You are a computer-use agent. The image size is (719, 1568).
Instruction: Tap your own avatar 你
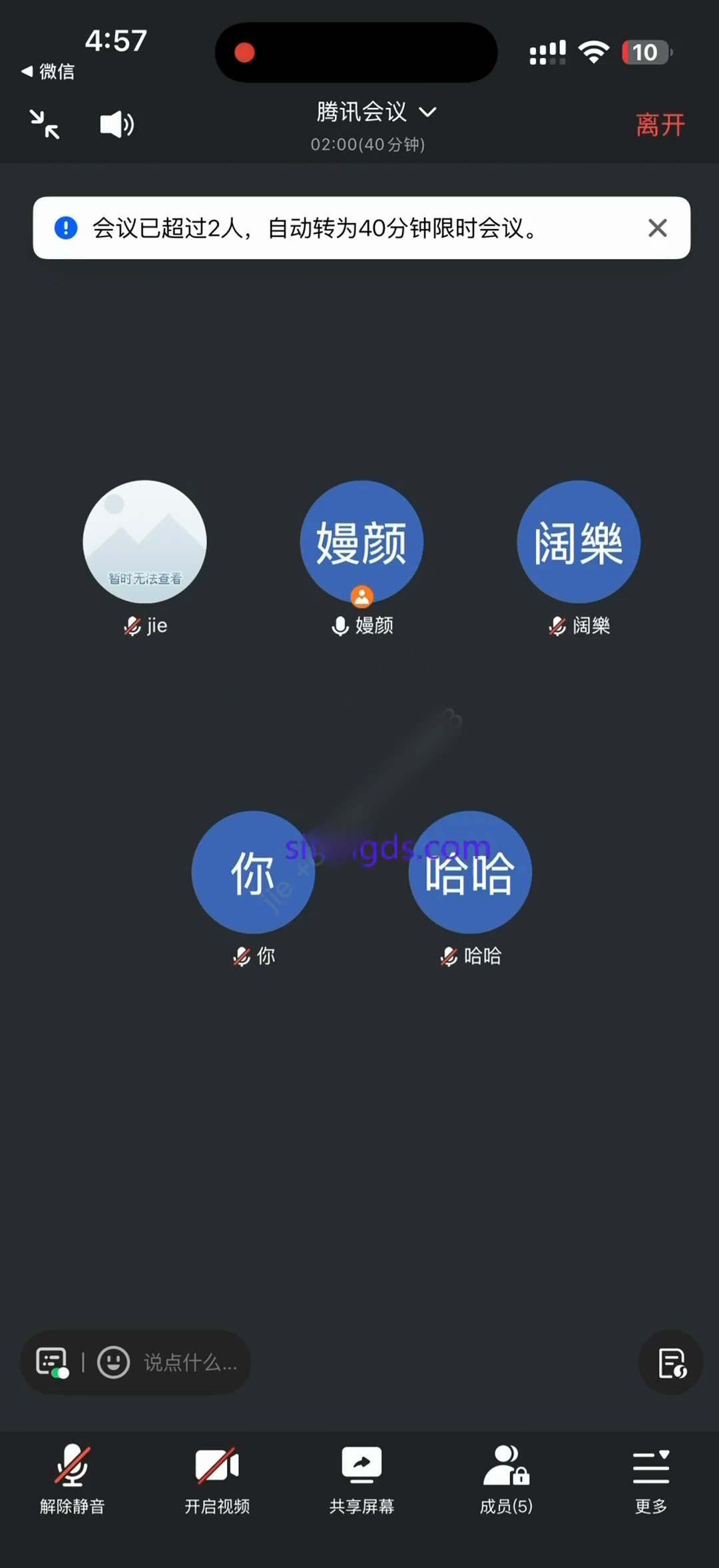point(253,872)
